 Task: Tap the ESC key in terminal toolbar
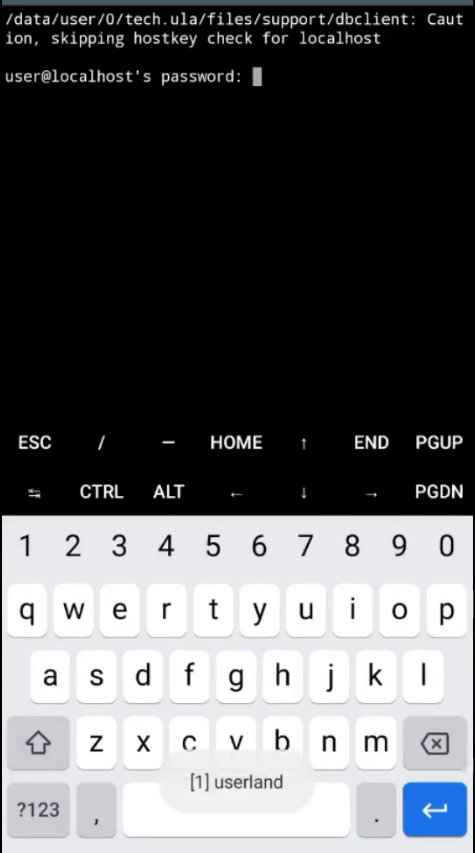[x=34, y=442]
